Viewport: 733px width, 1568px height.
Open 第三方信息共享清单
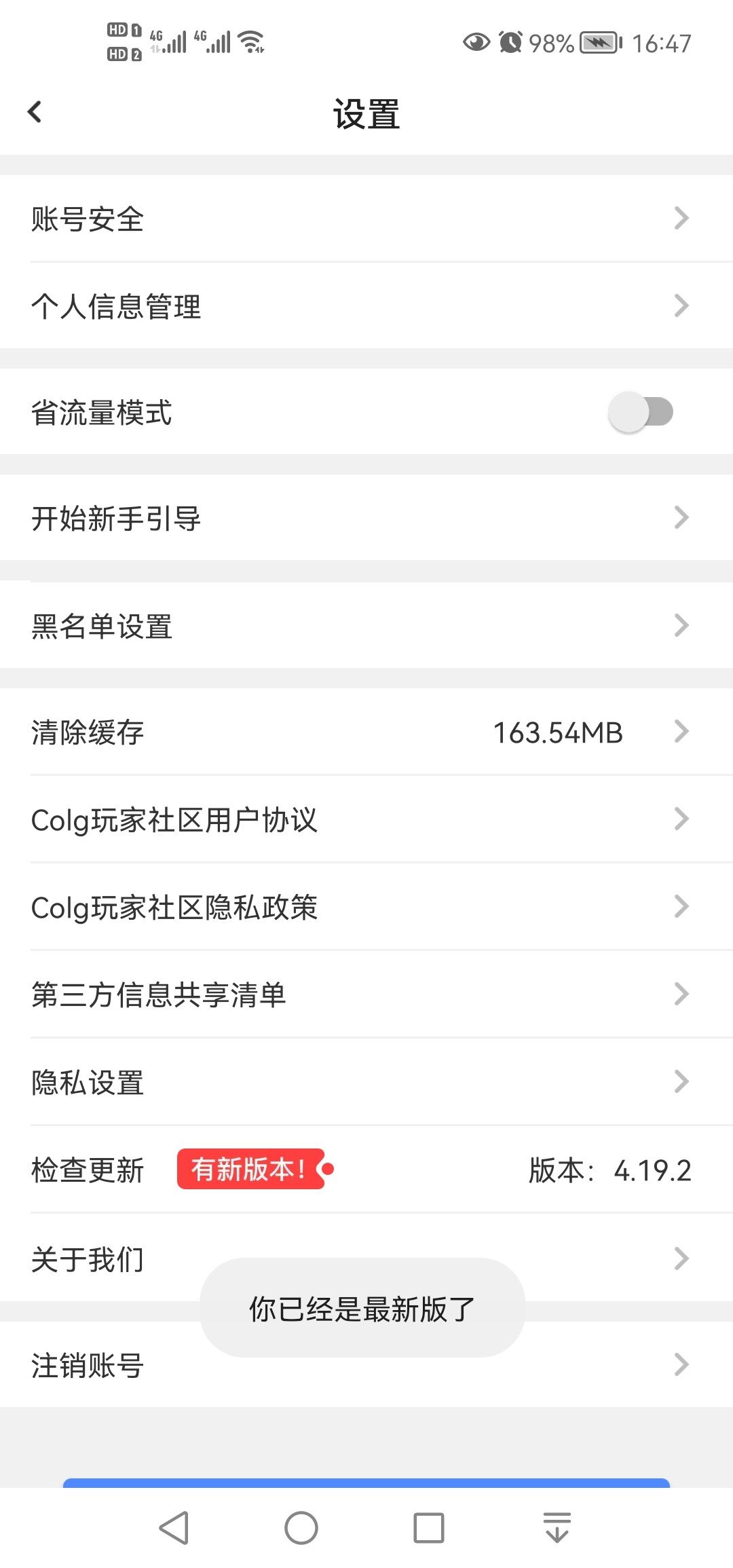(366, 994)
